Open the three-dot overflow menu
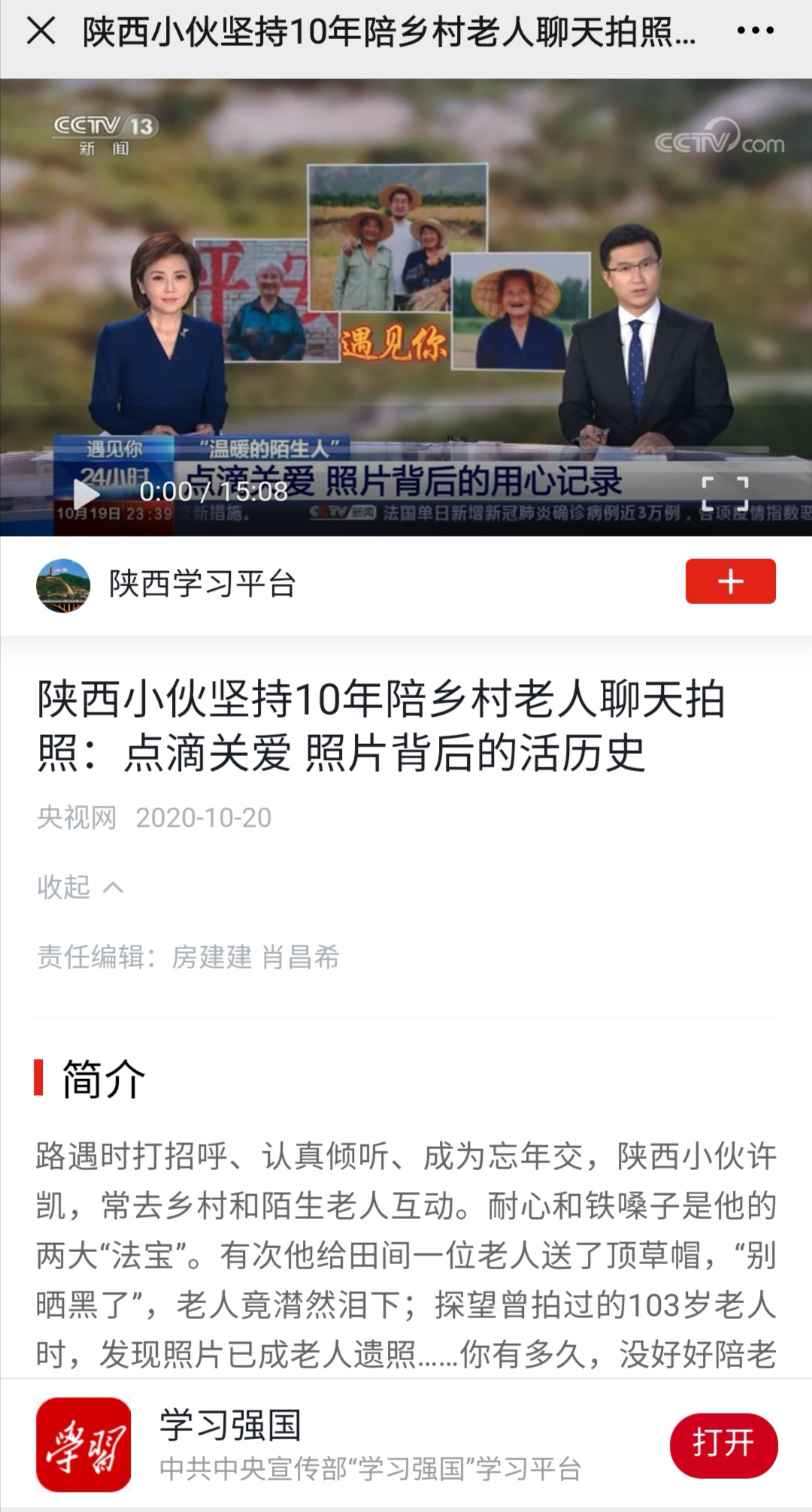This screenshot has height=1512, width=812. click(x=755, y=31)
